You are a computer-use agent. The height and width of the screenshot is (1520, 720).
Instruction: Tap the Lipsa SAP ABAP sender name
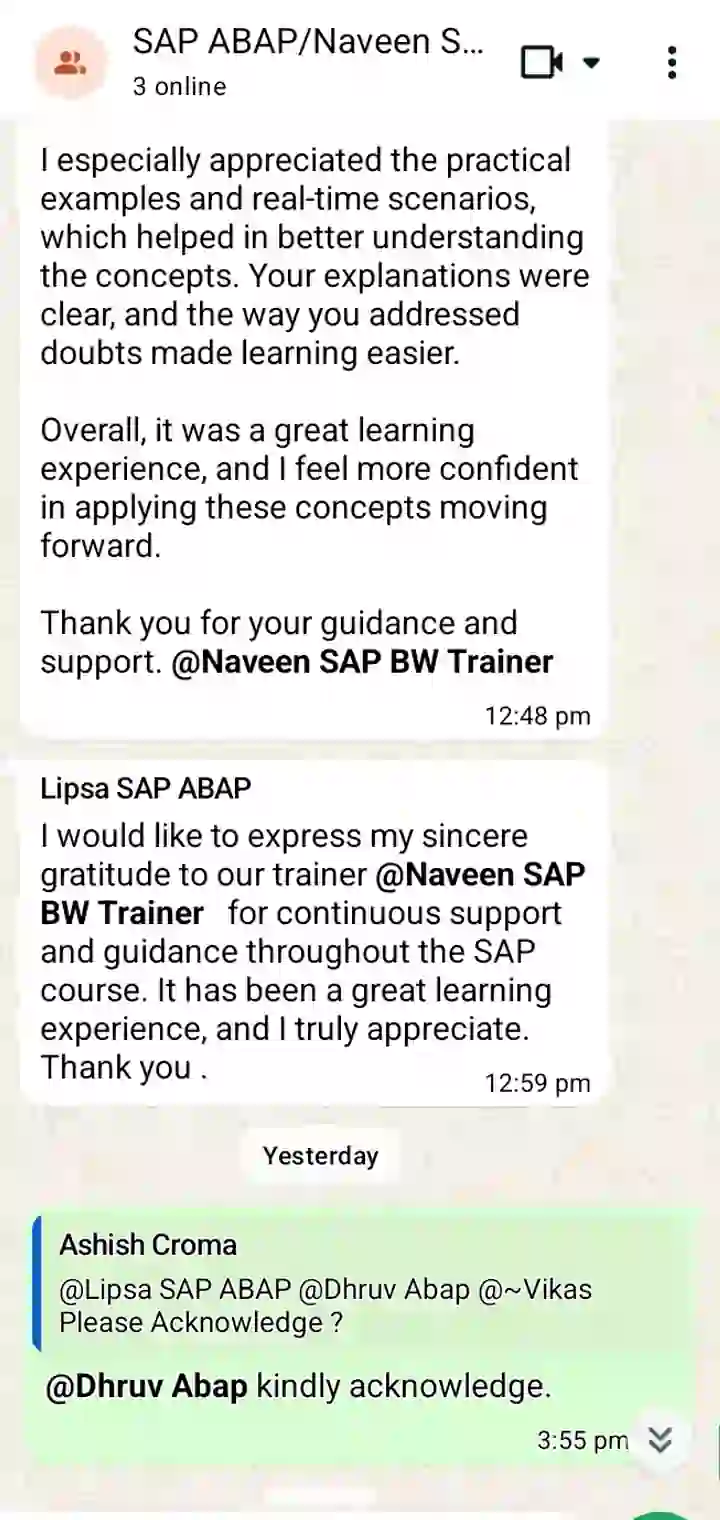pyautogui.click(x=145, y=788)
